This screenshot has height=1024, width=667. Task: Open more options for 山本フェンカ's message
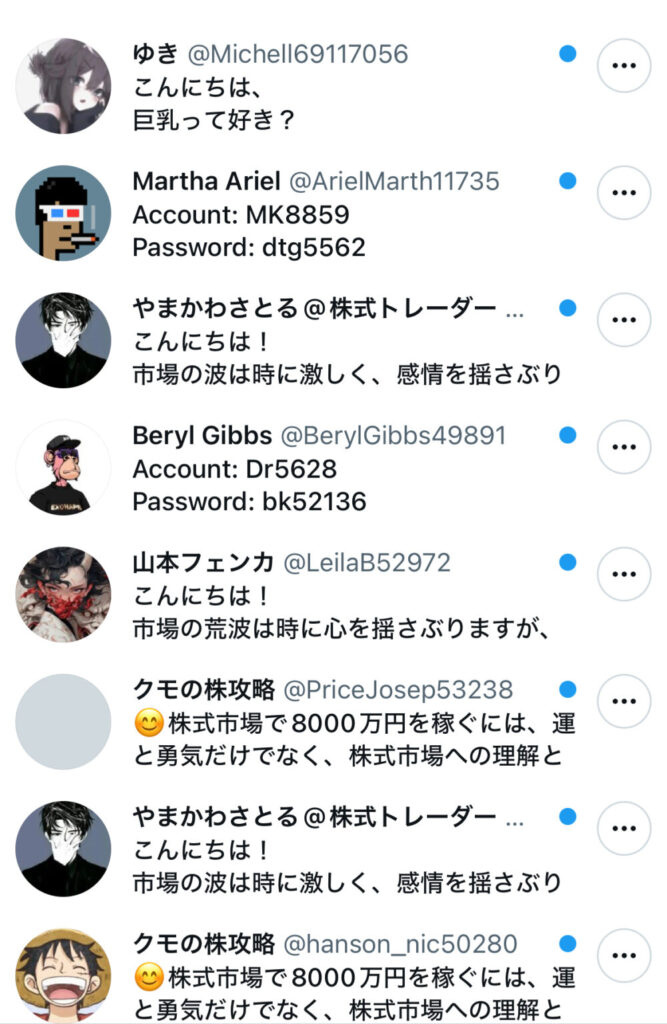click(623, 574)
